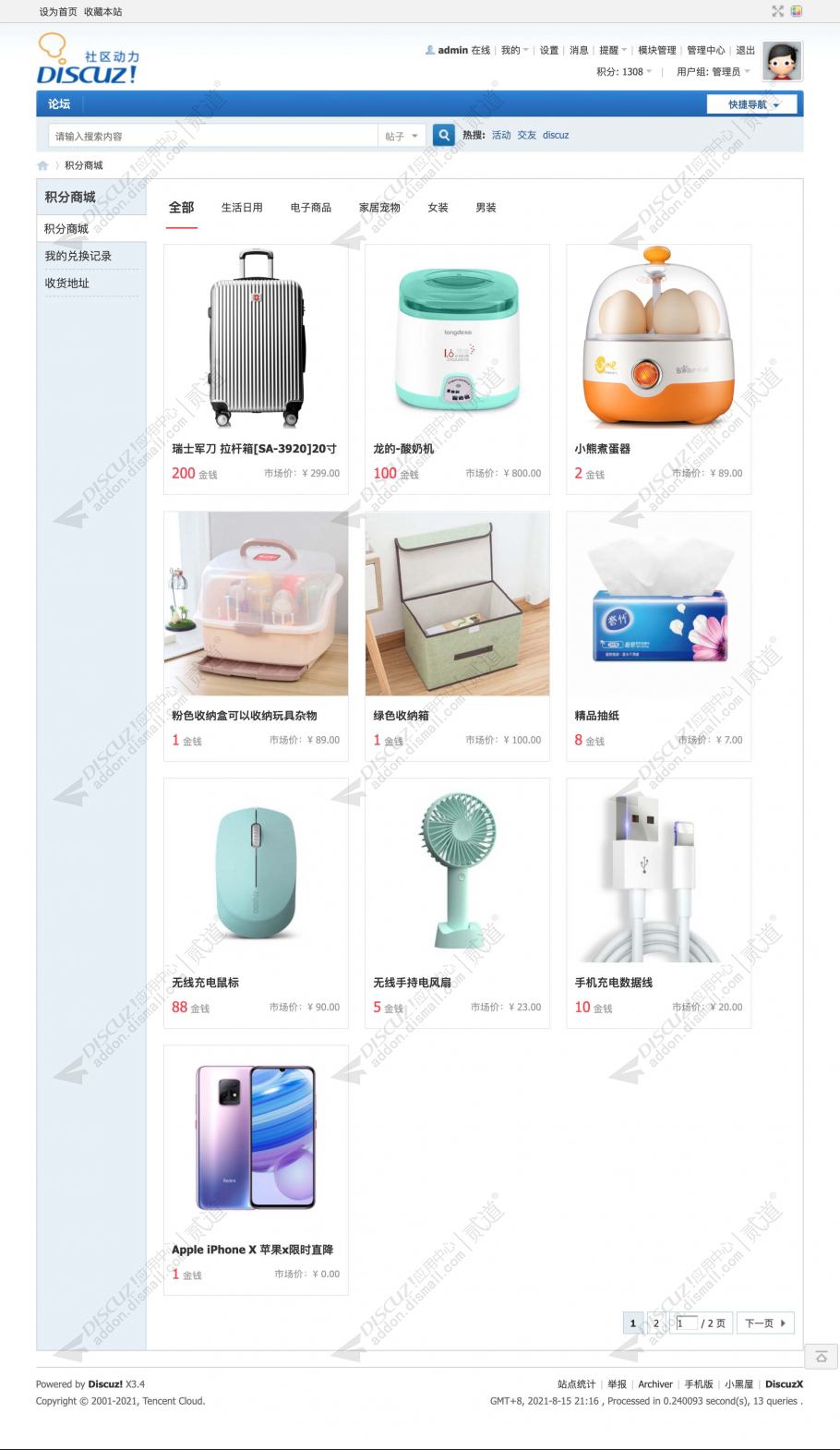Open the 论坛 forum navigation item
Viewport: 840px width, 1450px height.
click(59, 103)
